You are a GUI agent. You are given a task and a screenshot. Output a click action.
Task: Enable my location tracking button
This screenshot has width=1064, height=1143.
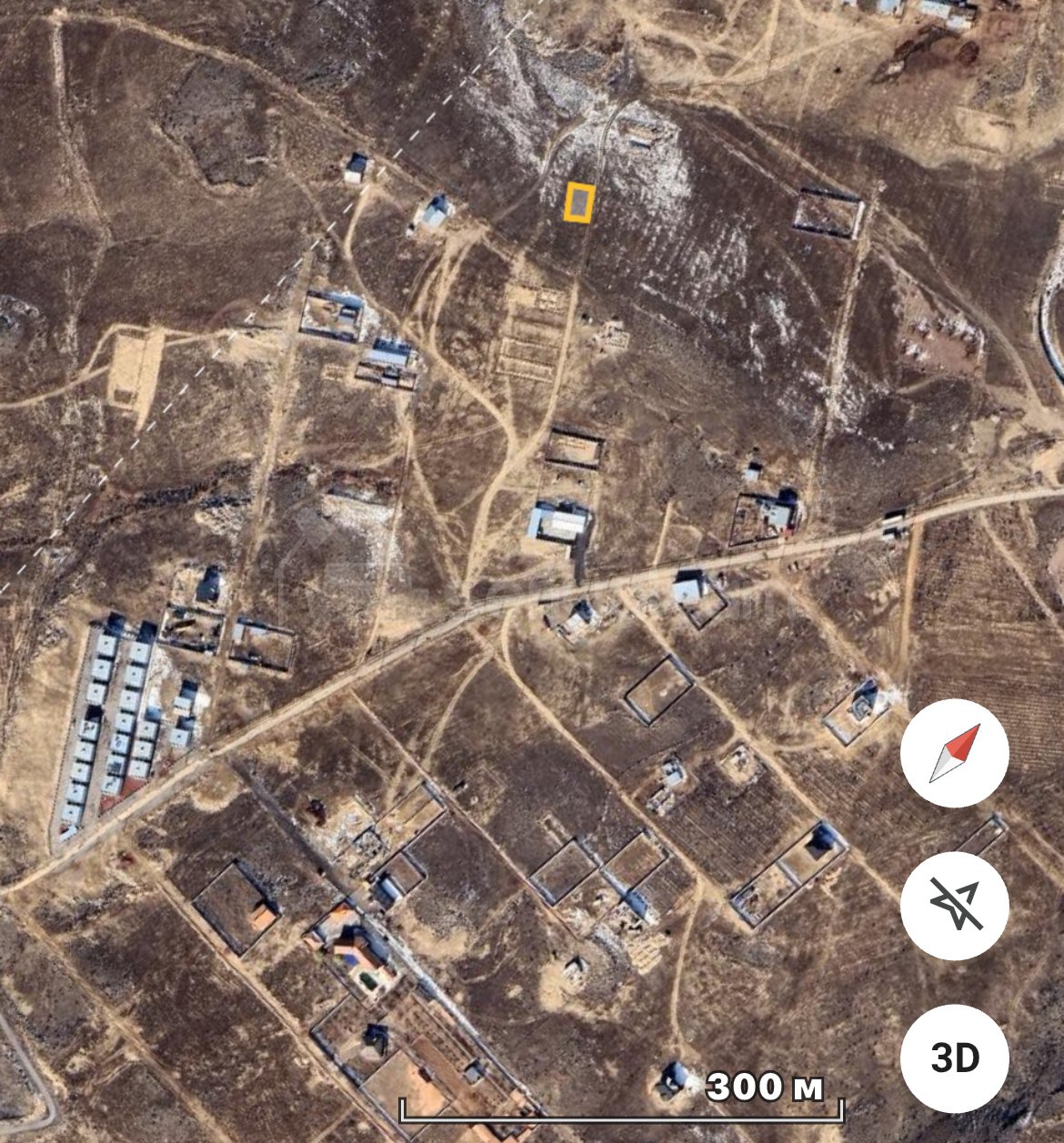coord(954,906)
